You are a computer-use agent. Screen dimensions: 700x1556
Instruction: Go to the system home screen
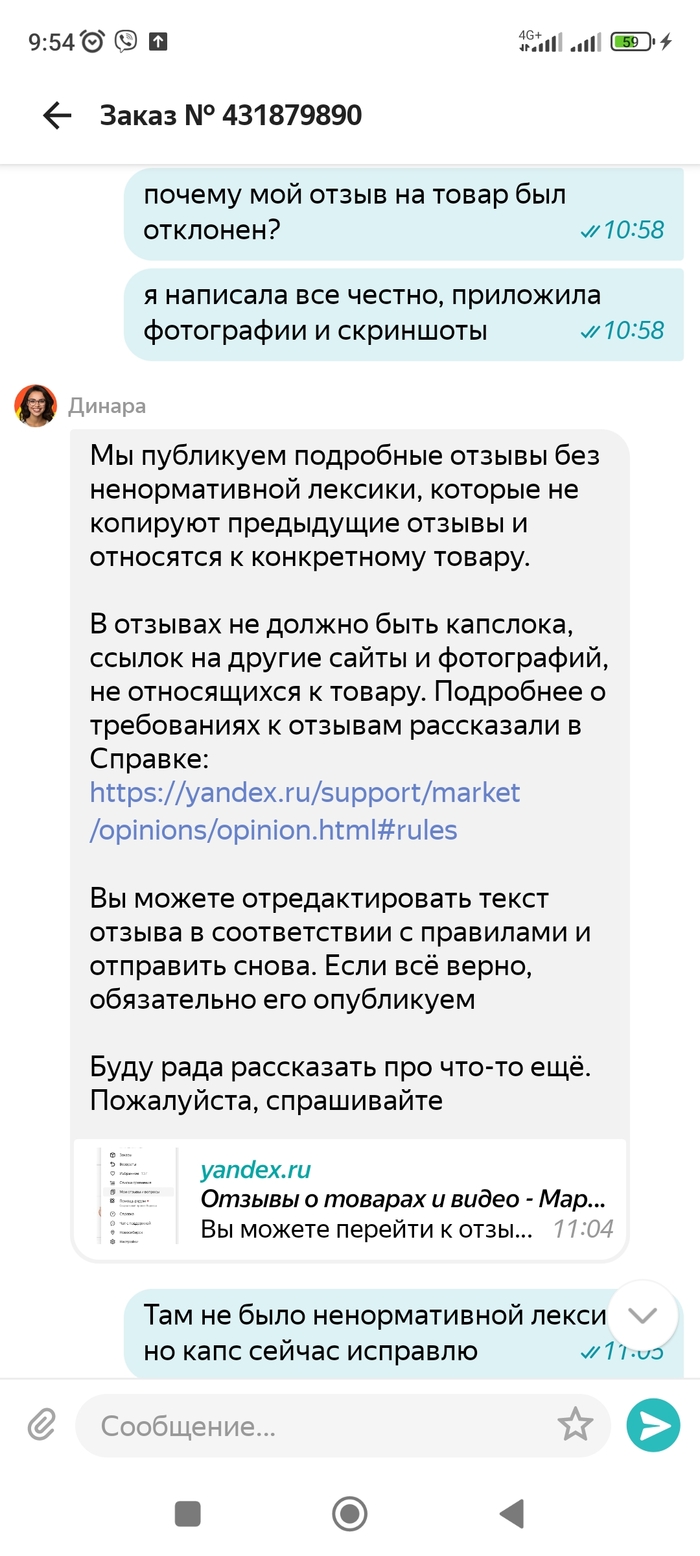[x=350, y=1513]
